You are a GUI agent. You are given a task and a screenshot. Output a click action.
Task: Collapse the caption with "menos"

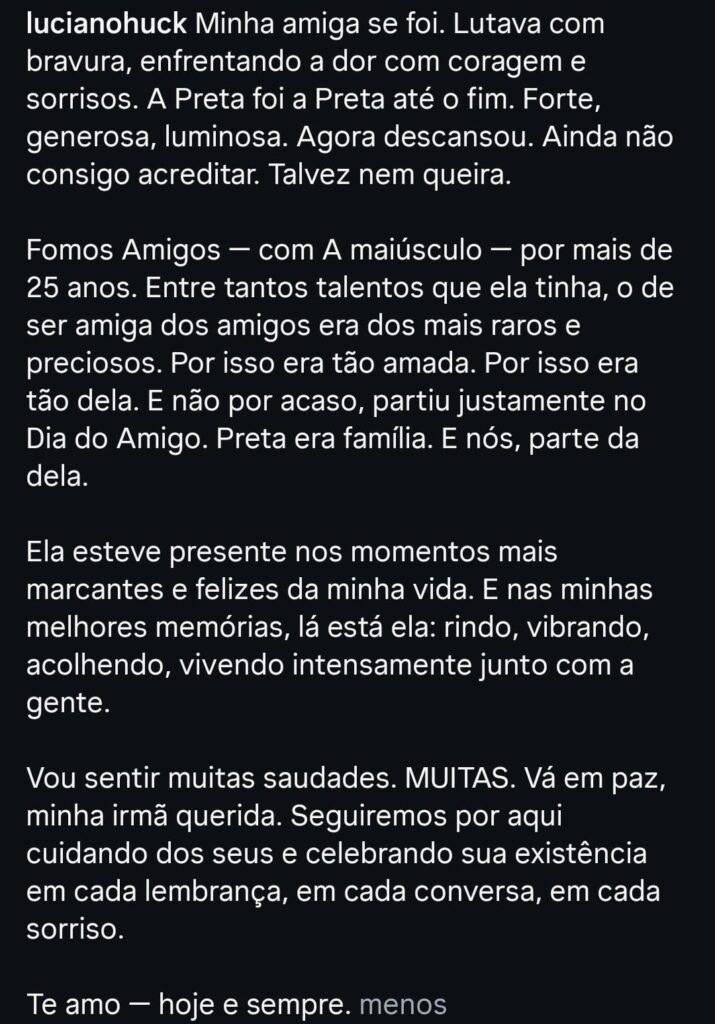tap(402, 1003)
